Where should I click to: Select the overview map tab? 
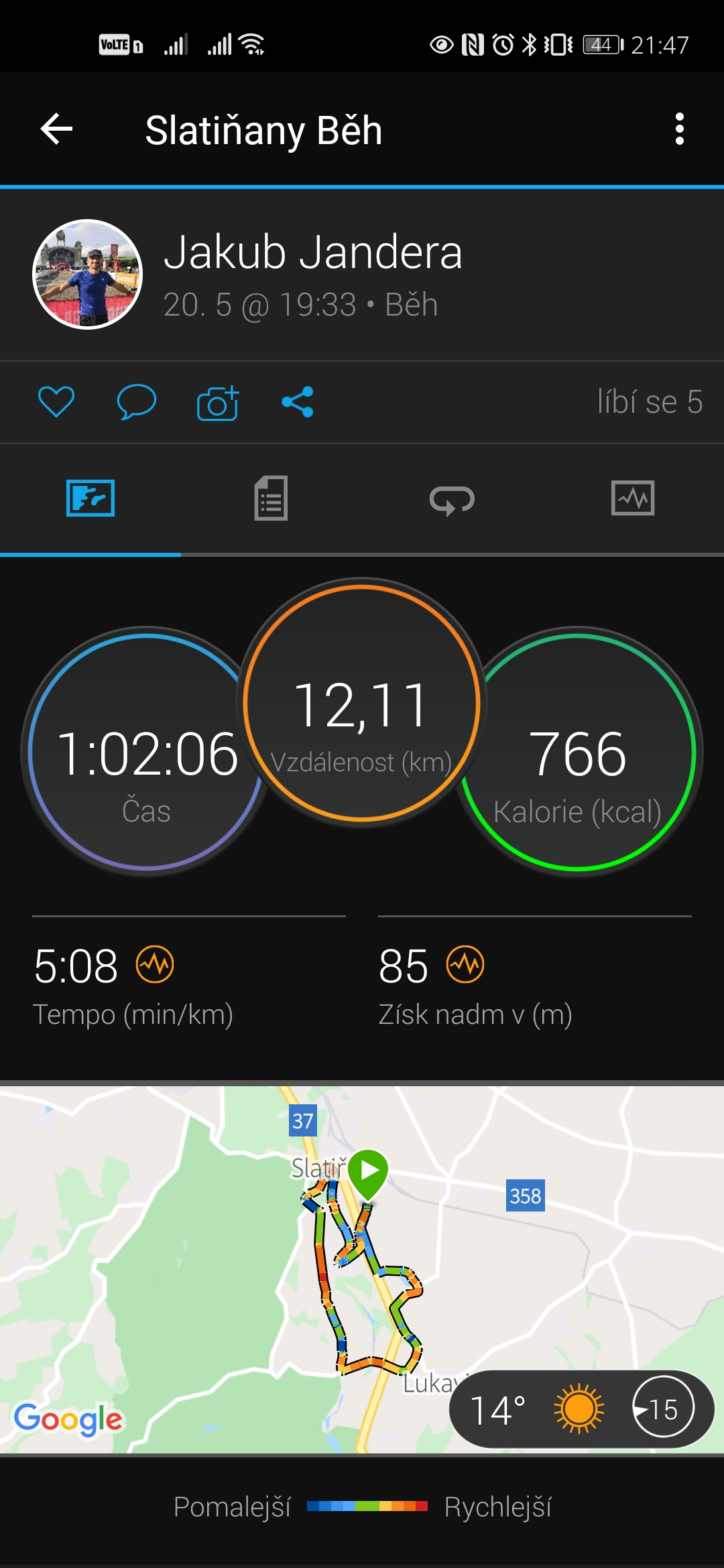[90, 498]
